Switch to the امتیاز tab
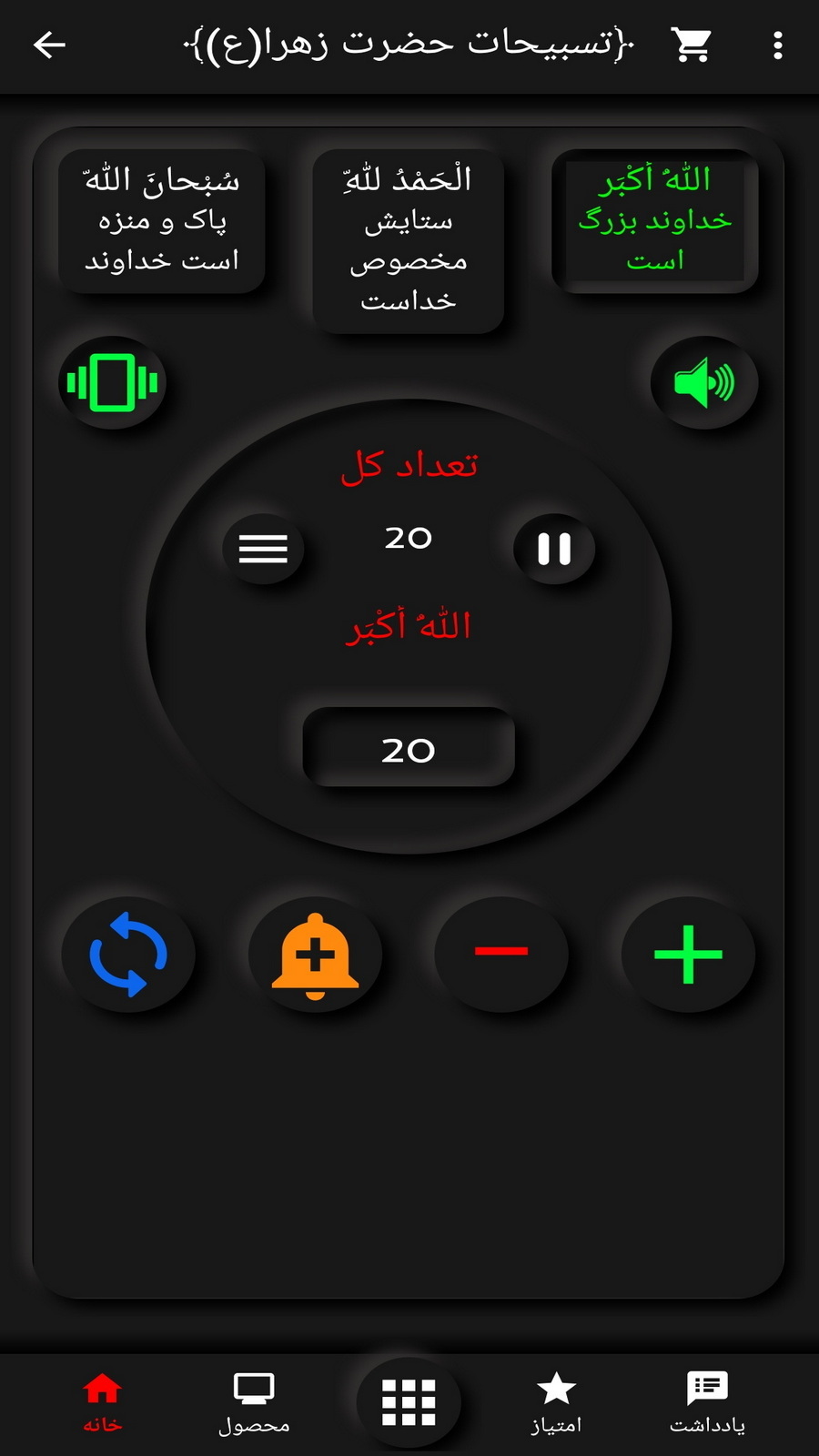Image resolution: width=819 pixels, height=1456 pixels. [x=556, y=1401]
